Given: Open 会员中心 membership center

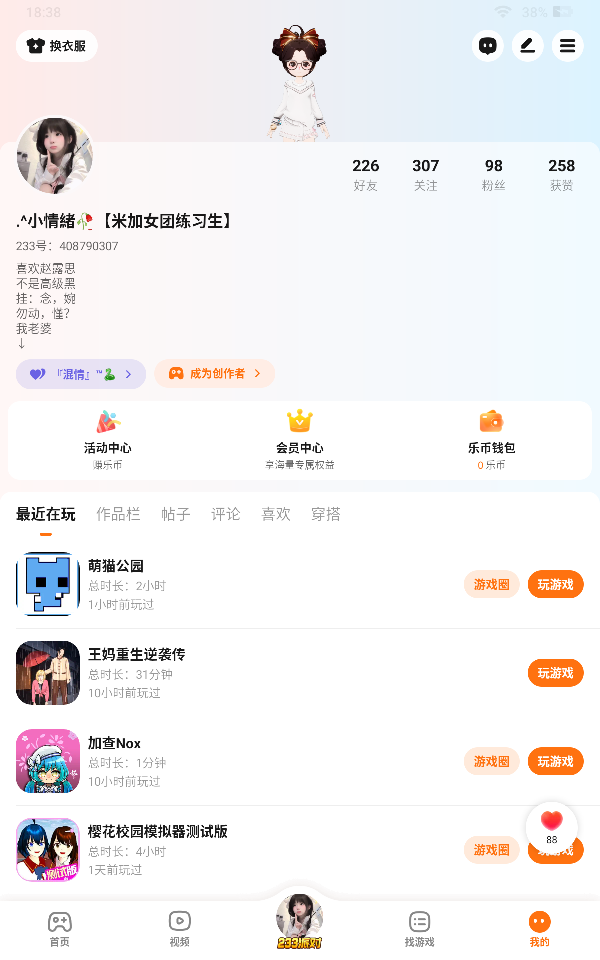Looking at the screenshot, I should [299, 440].
